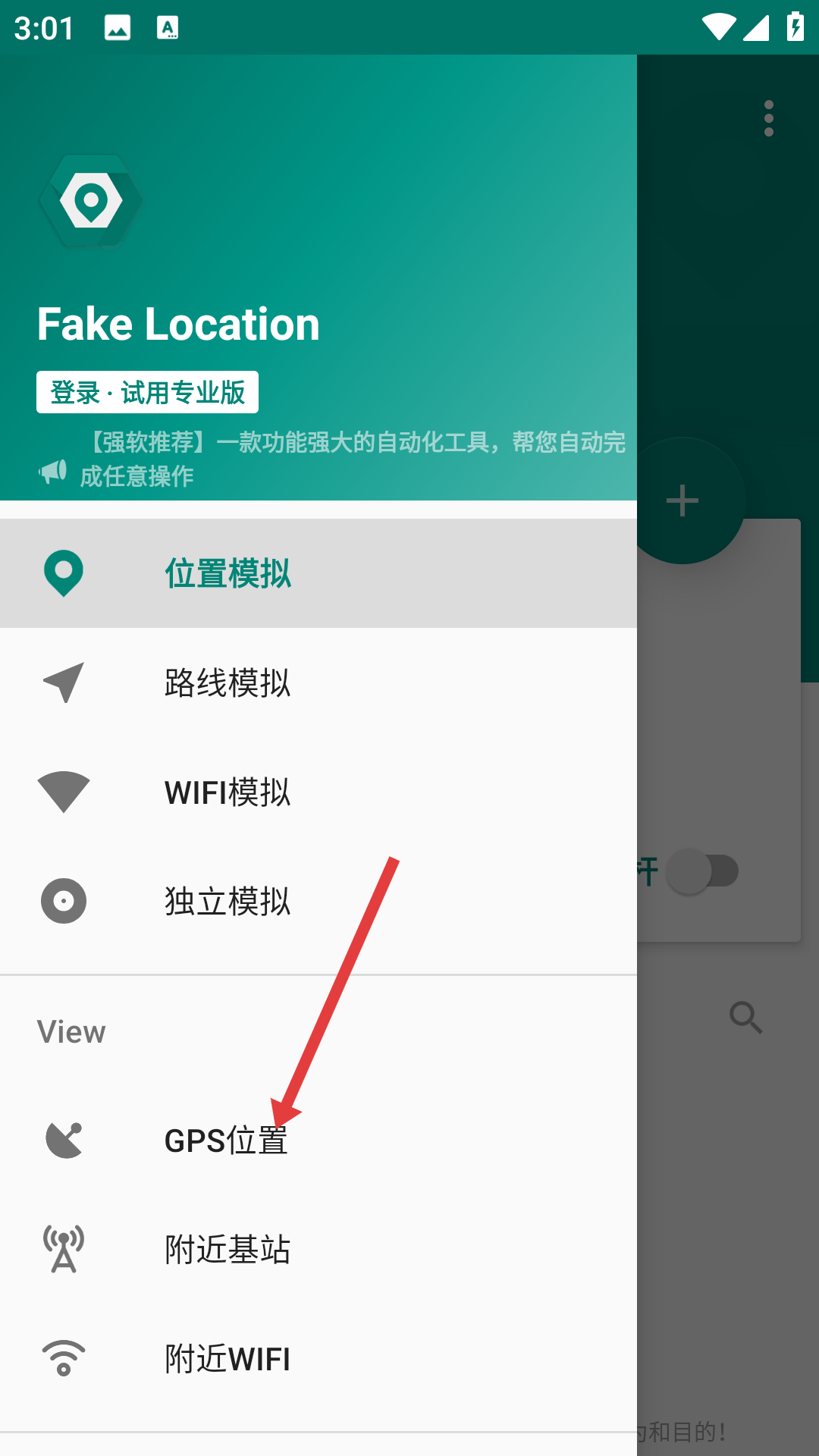Flip the switch behind the drawer
The image size is (819, 1456).
point(702,871)
